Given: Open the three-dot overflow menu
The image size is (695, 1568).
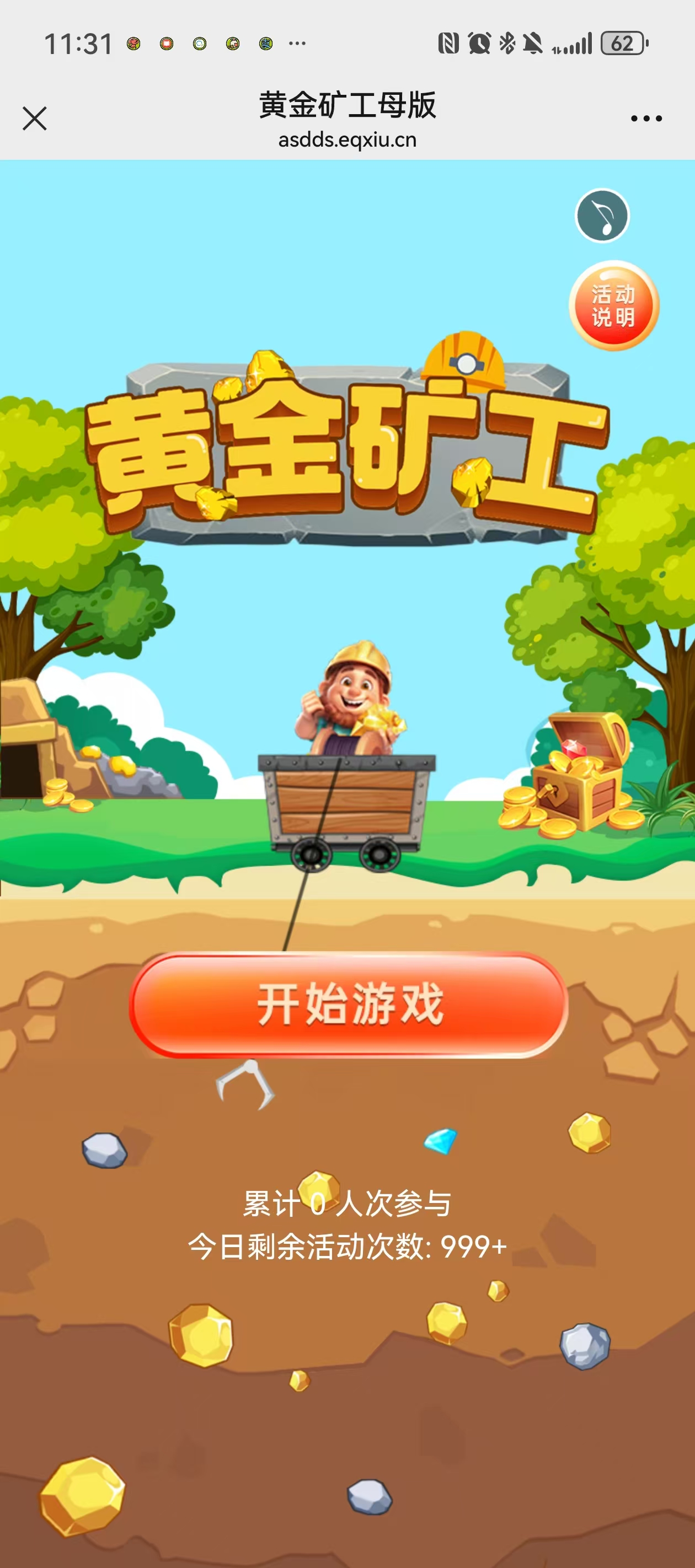Looking at the screenshot, I should (646, 118).
